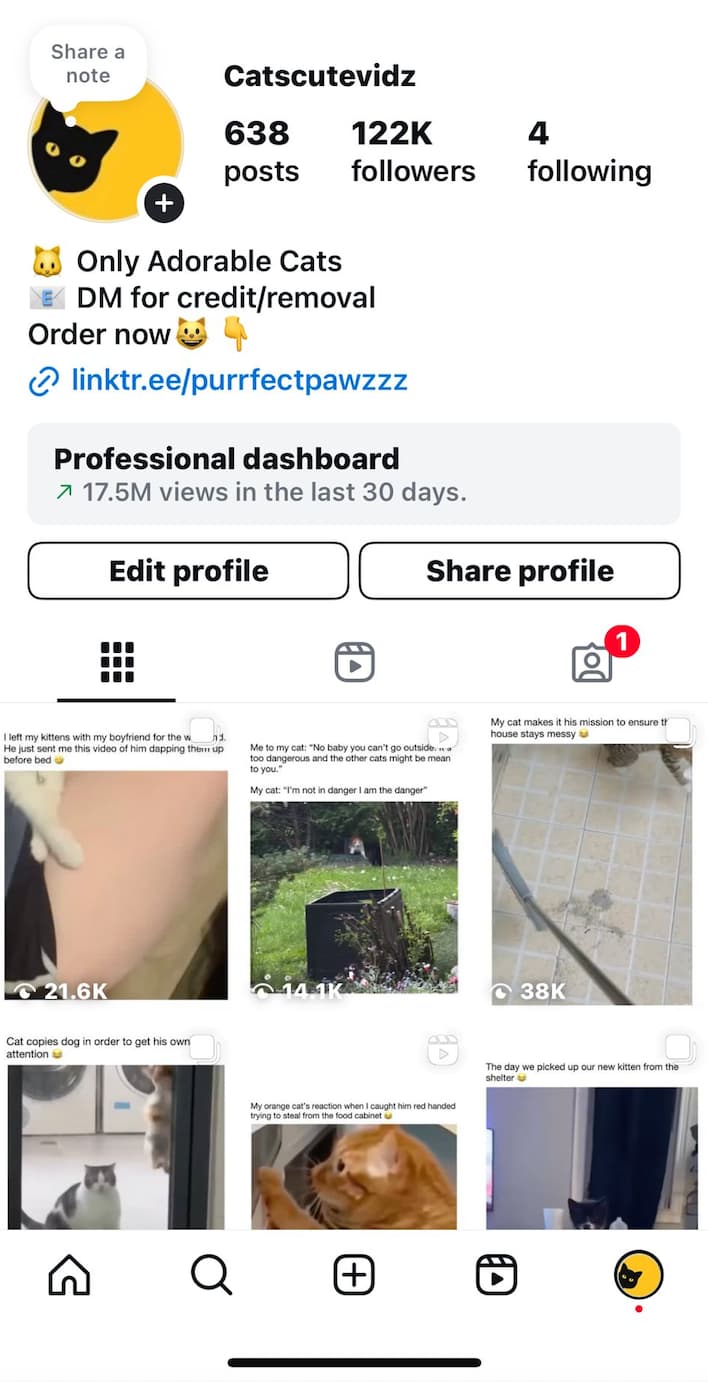Open the Professional dashboard card

click(354, 474)
